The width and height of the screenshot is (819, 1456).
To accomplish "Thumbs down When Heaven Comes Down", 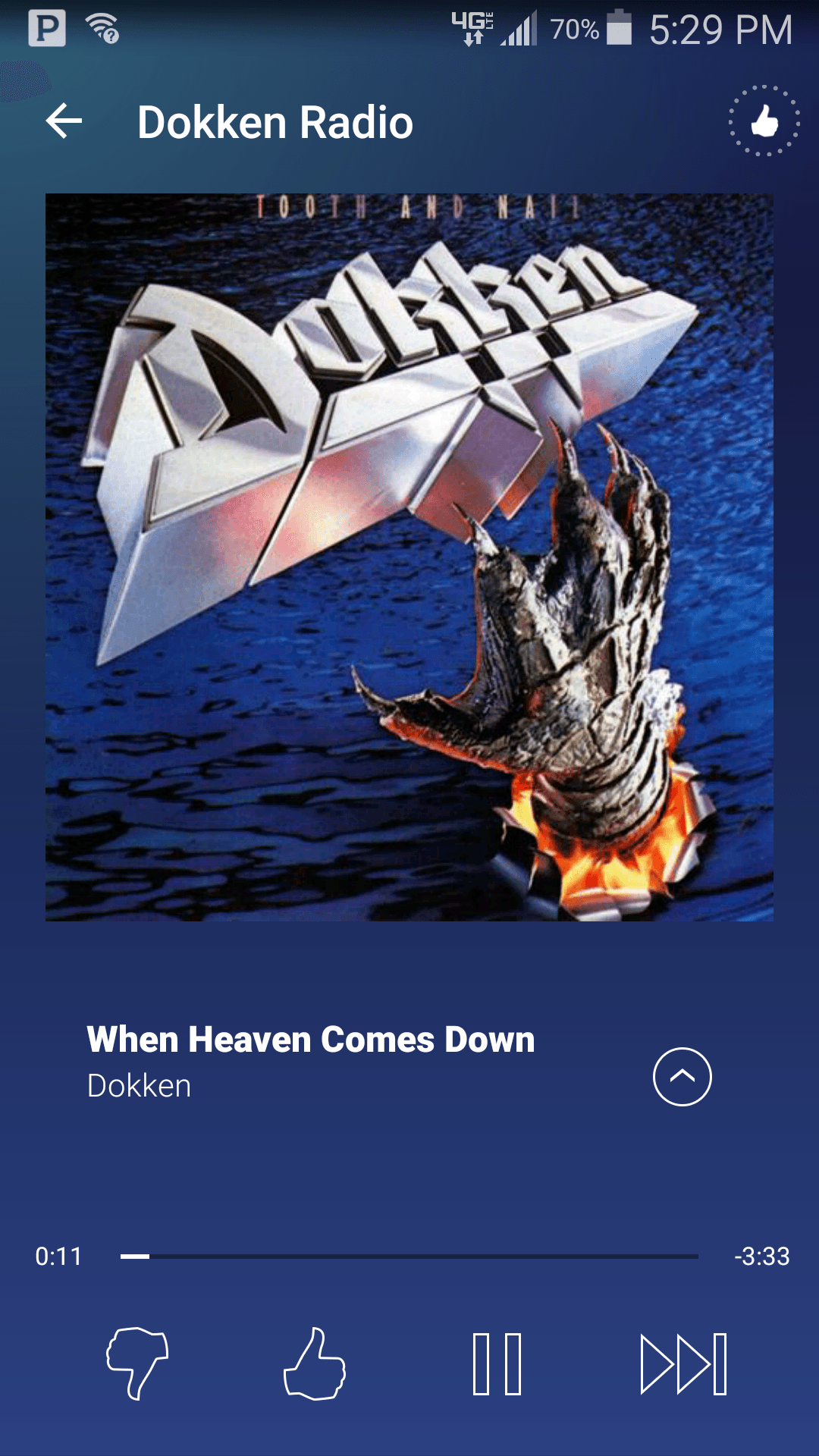I will (137, 1363).
